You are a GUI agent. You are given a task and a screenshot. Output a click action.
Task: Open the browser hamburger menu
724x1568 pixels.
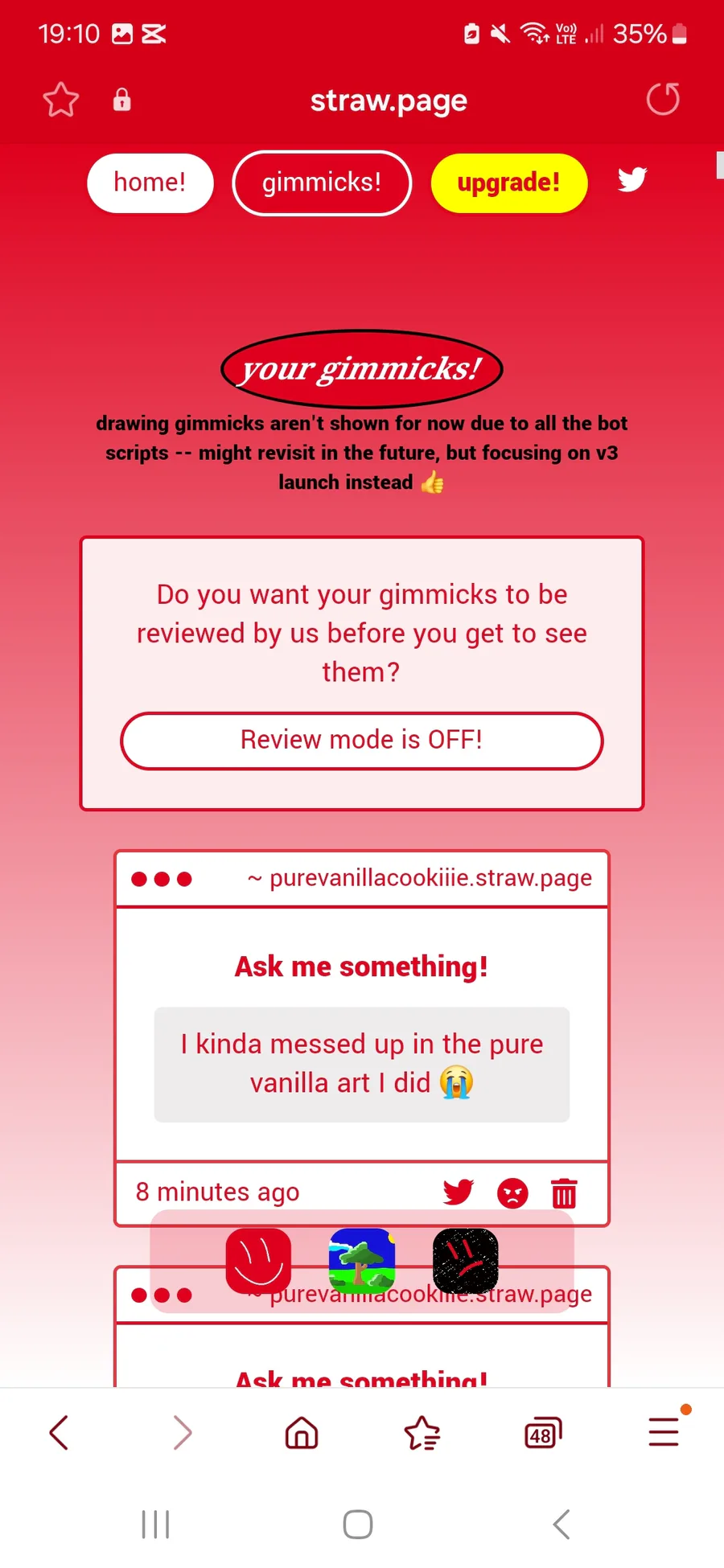(x=664, y=1431)
